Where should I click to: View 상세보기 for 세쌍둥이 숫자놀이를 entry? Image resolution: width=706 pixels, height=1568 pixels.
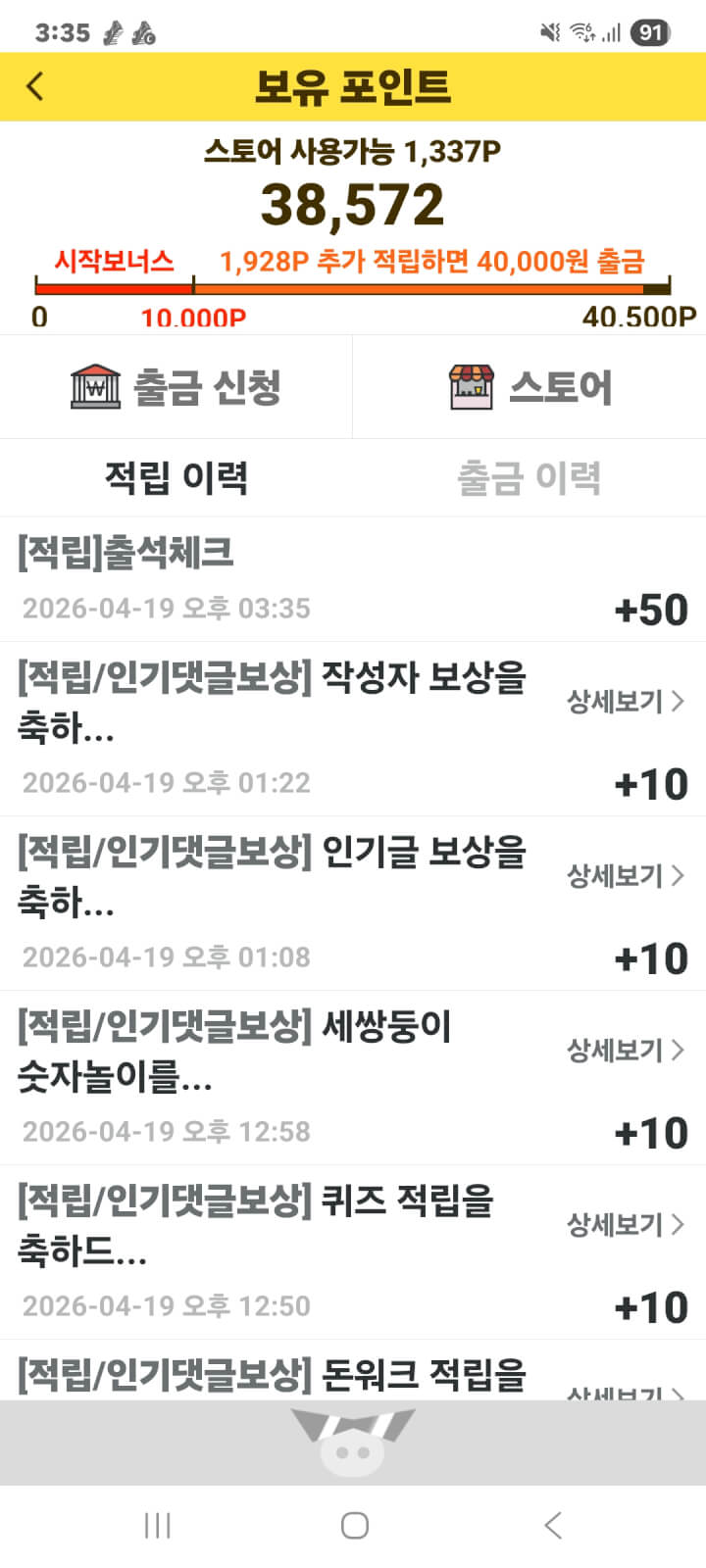pyautogui.click(x=625, y=1051)
